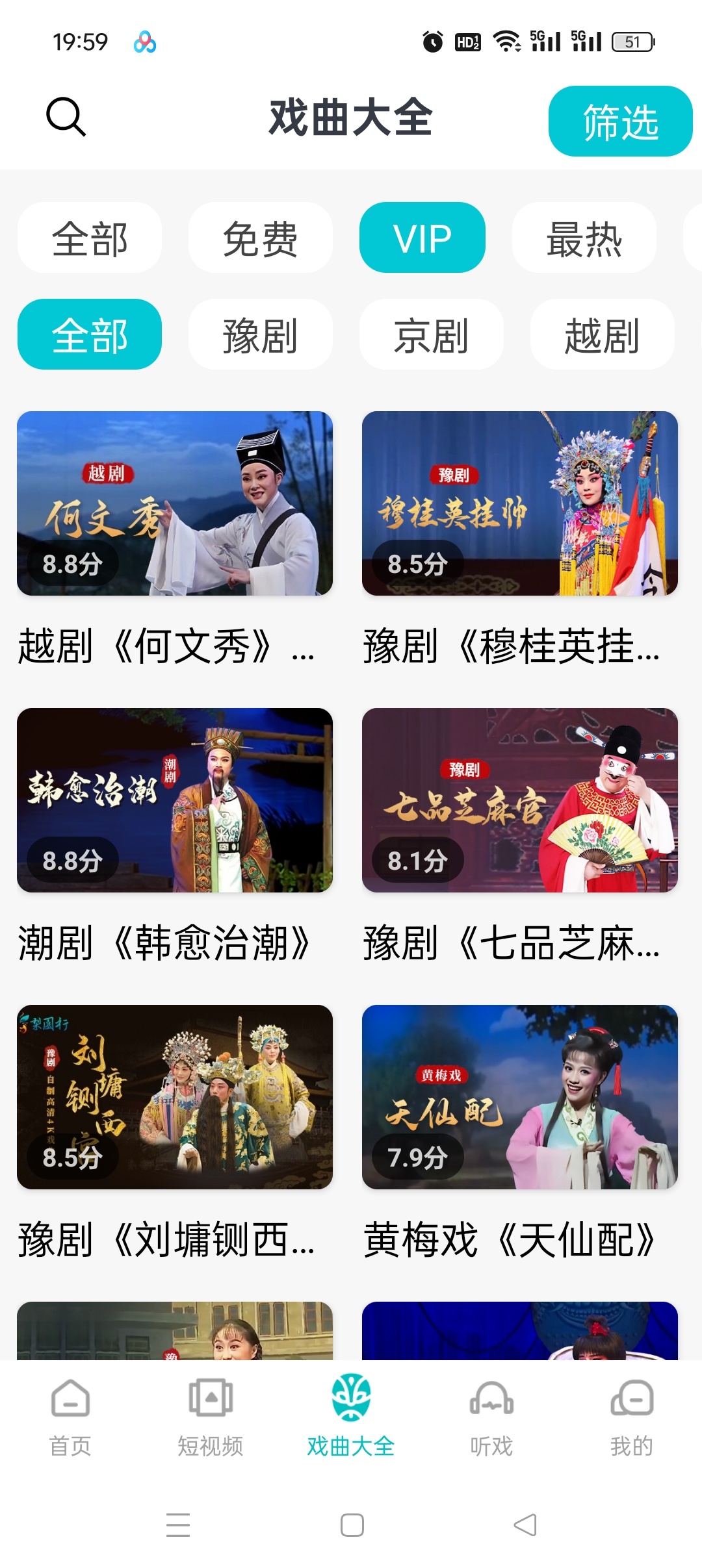Viewport: 702px width, 1568px height.
Task: Open the 听戏 headphones icon
Action: click(x=491, y=1400)
